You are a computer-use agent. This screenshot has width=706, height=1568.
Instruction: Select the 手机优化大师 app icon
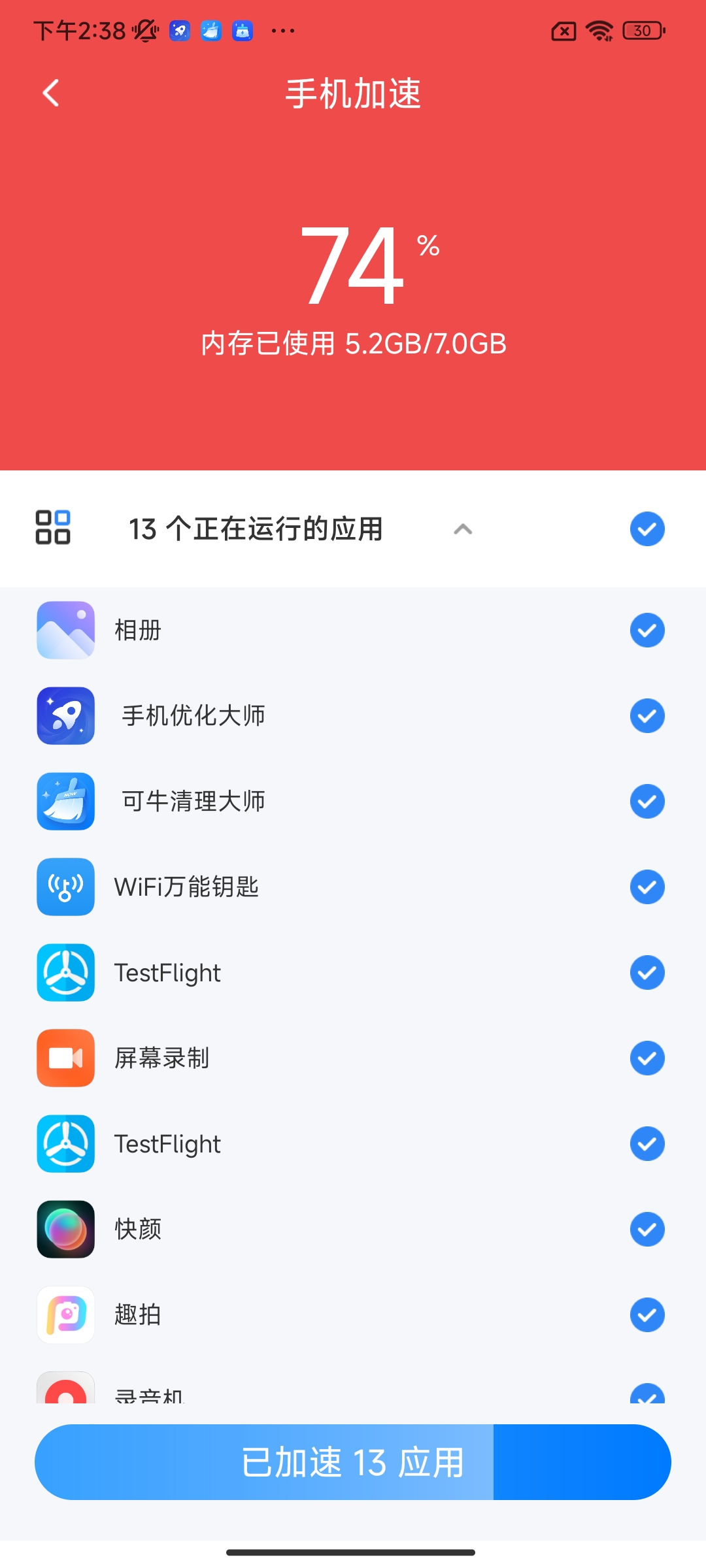pos(65,715)
